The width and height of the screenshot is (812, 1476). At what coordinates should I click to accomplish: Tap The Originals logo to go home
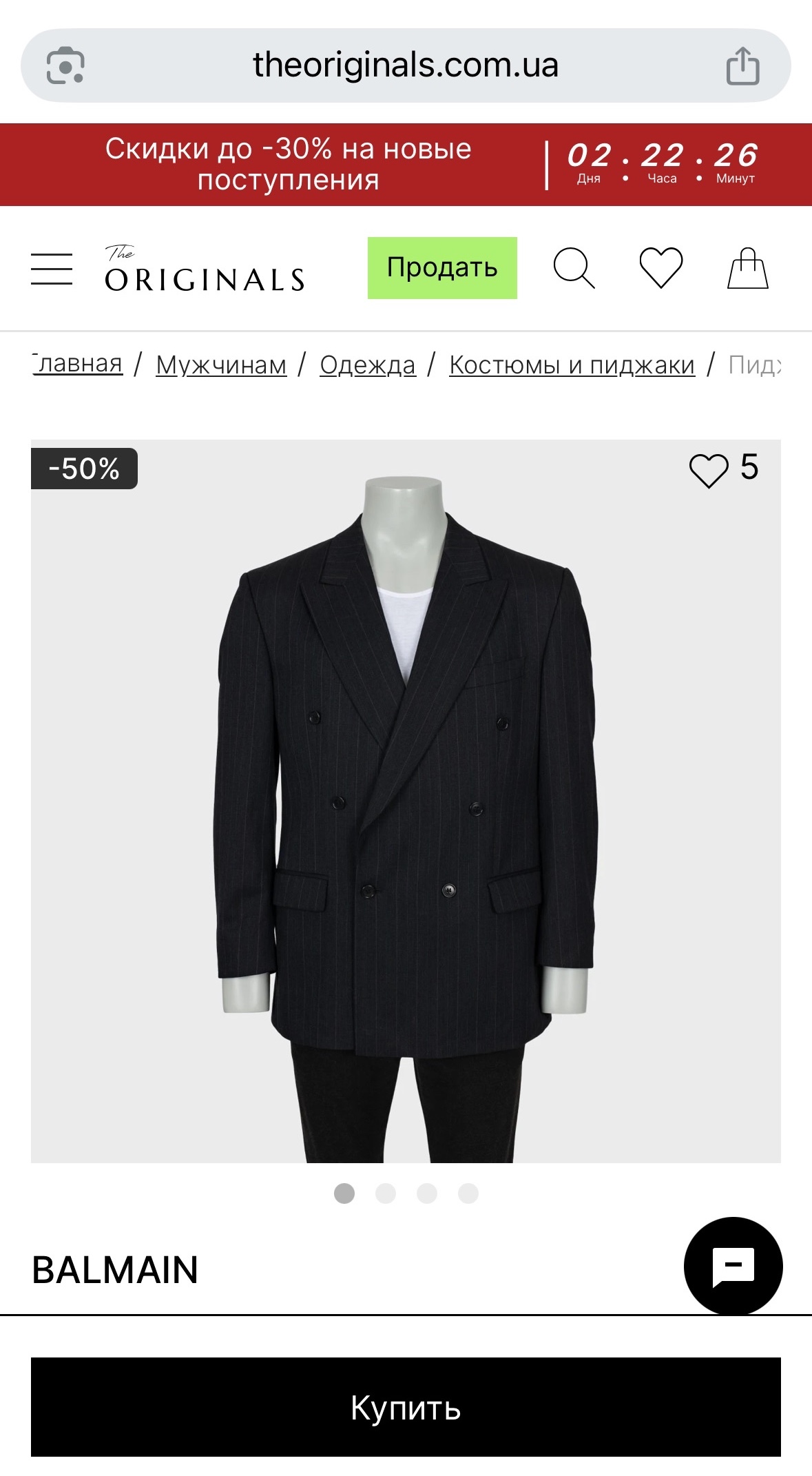point(205,269)
